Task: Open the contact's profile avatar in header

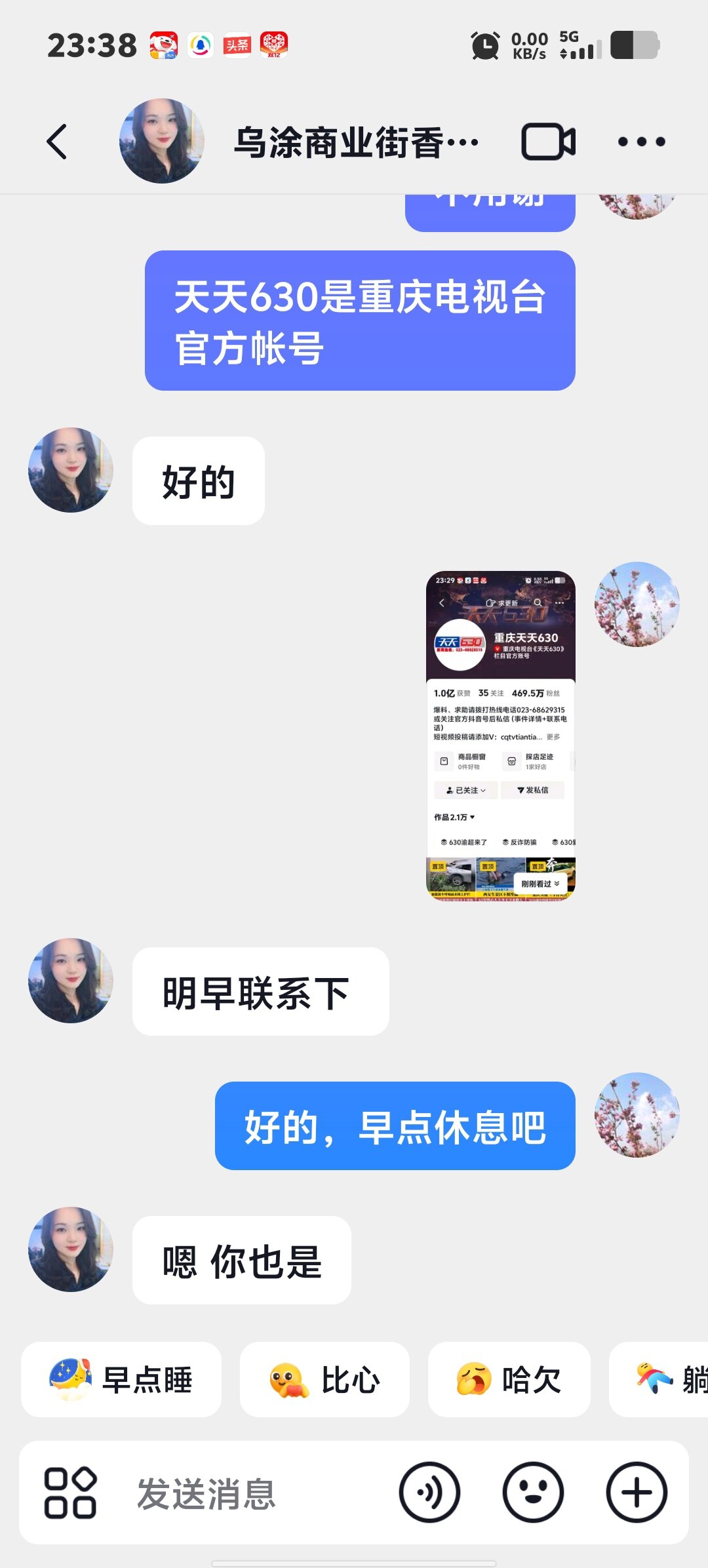Action: point(161,141)
